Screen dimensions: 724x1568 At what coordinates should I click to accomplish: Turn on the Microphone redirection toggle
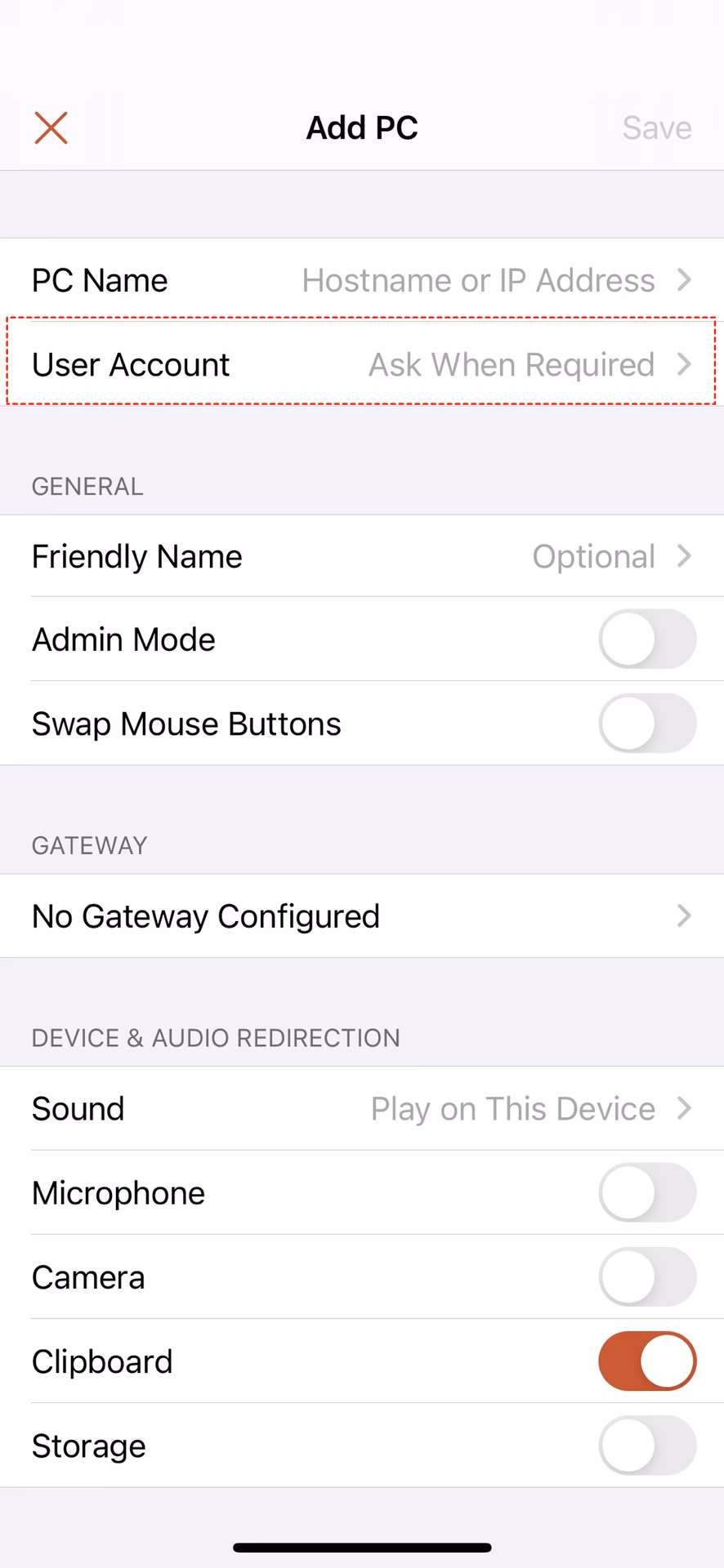(x=646, y=1192)
